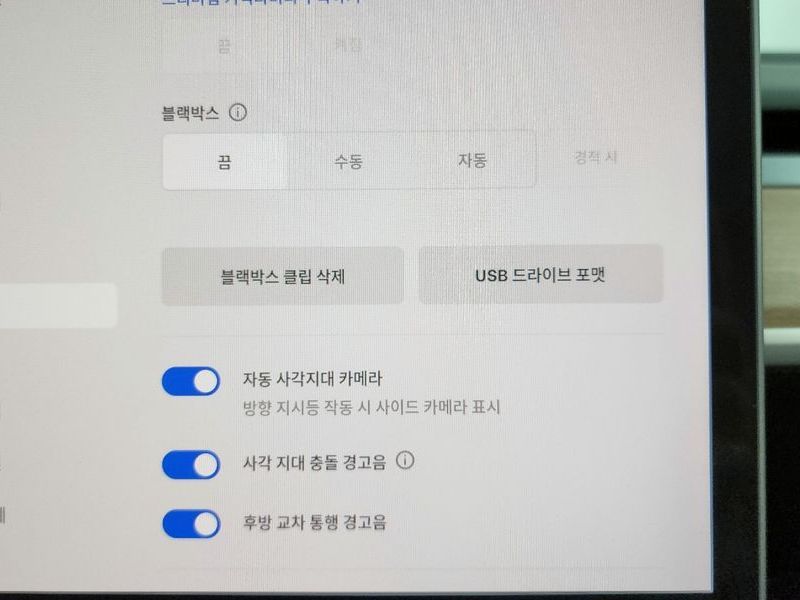800x600 pixels.
Task: Set 블랙박스 to 끔
Action: 225,161
